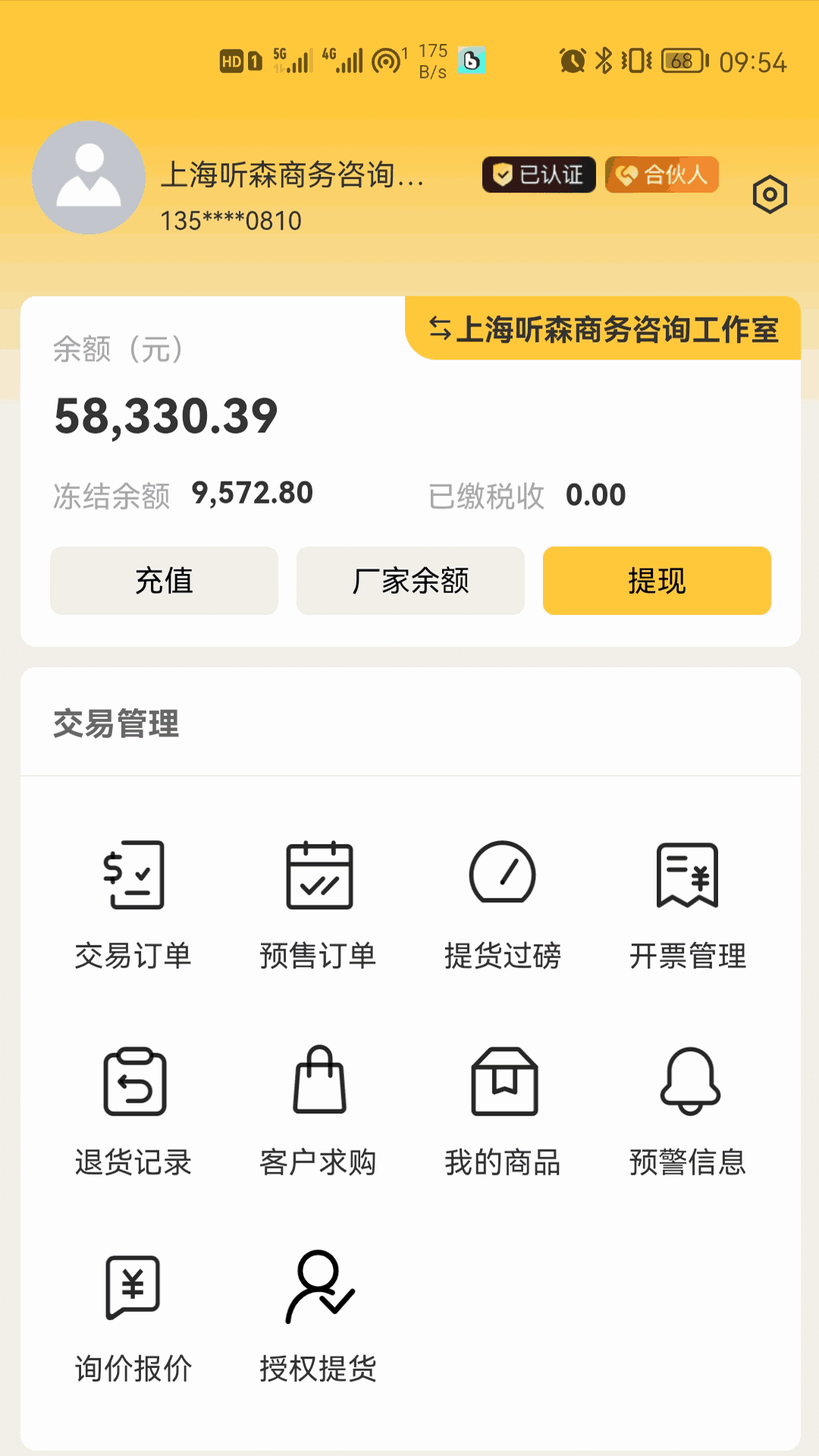The width and height of the screenshot is (819, 1456).
Task: Tap the 合伙人 partner badge
Action: point(661,175)
